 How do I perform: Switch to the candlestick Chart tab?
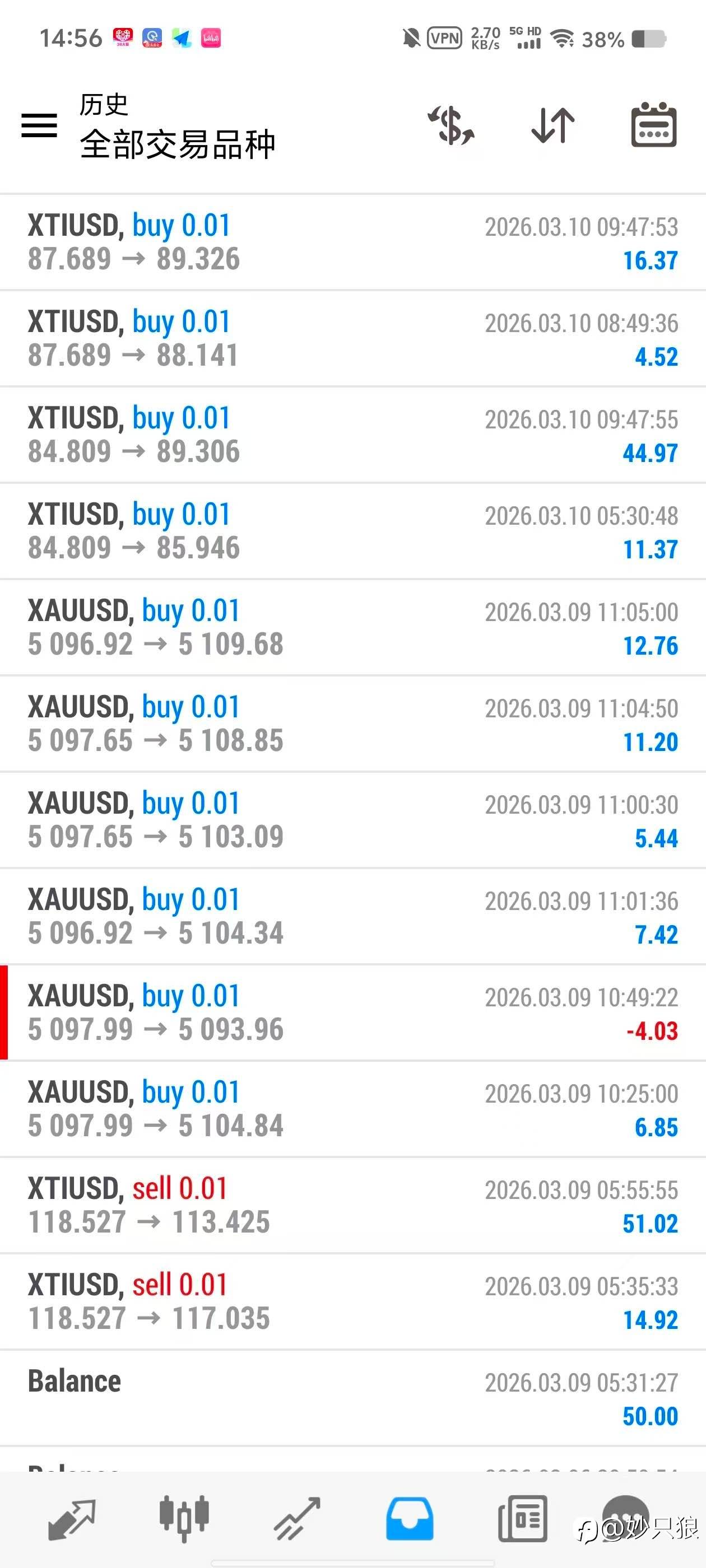tap(184, 1519)
